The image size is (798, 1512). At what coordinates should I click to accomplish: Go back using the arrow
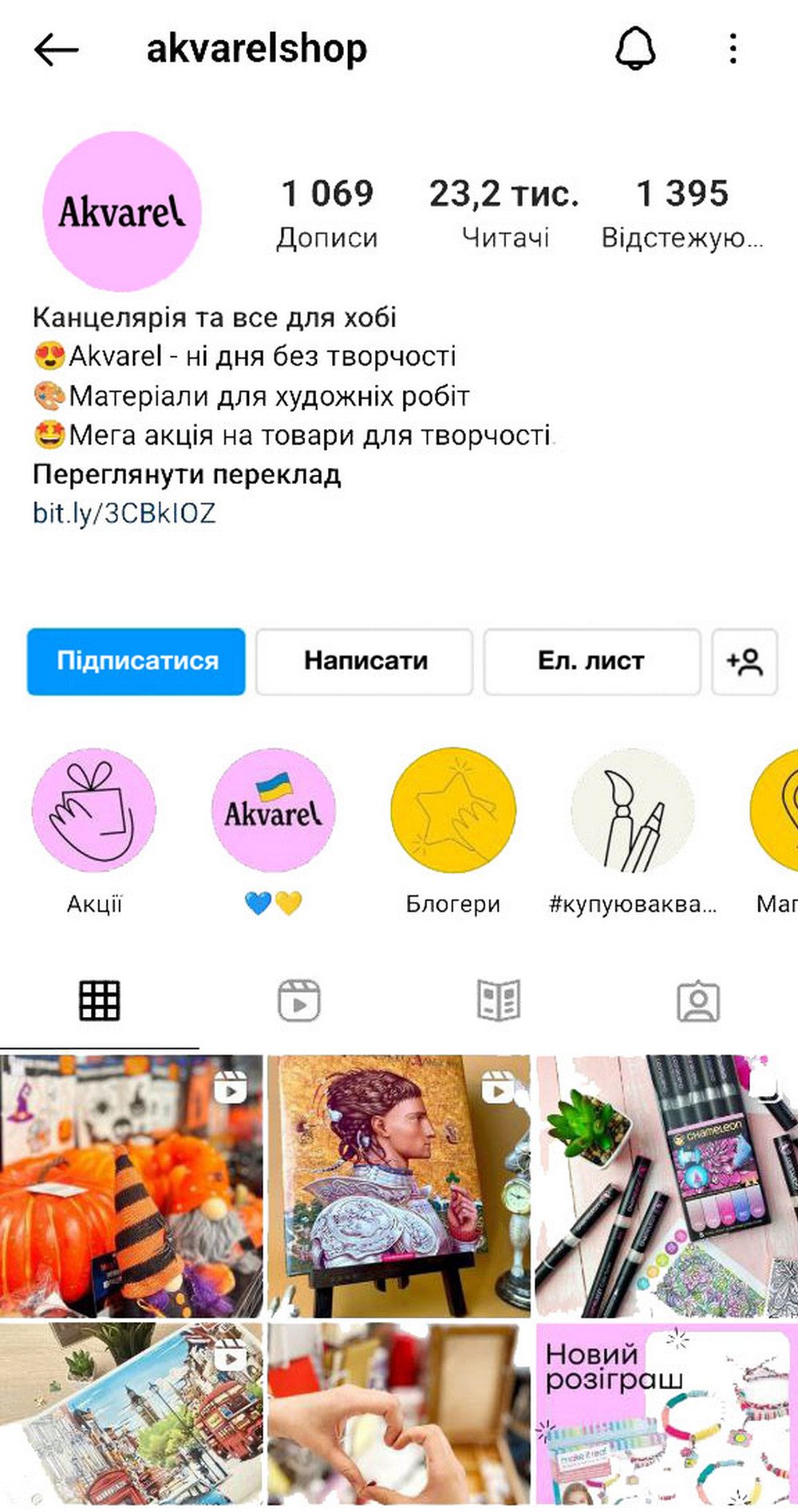(x=56, y=49)
